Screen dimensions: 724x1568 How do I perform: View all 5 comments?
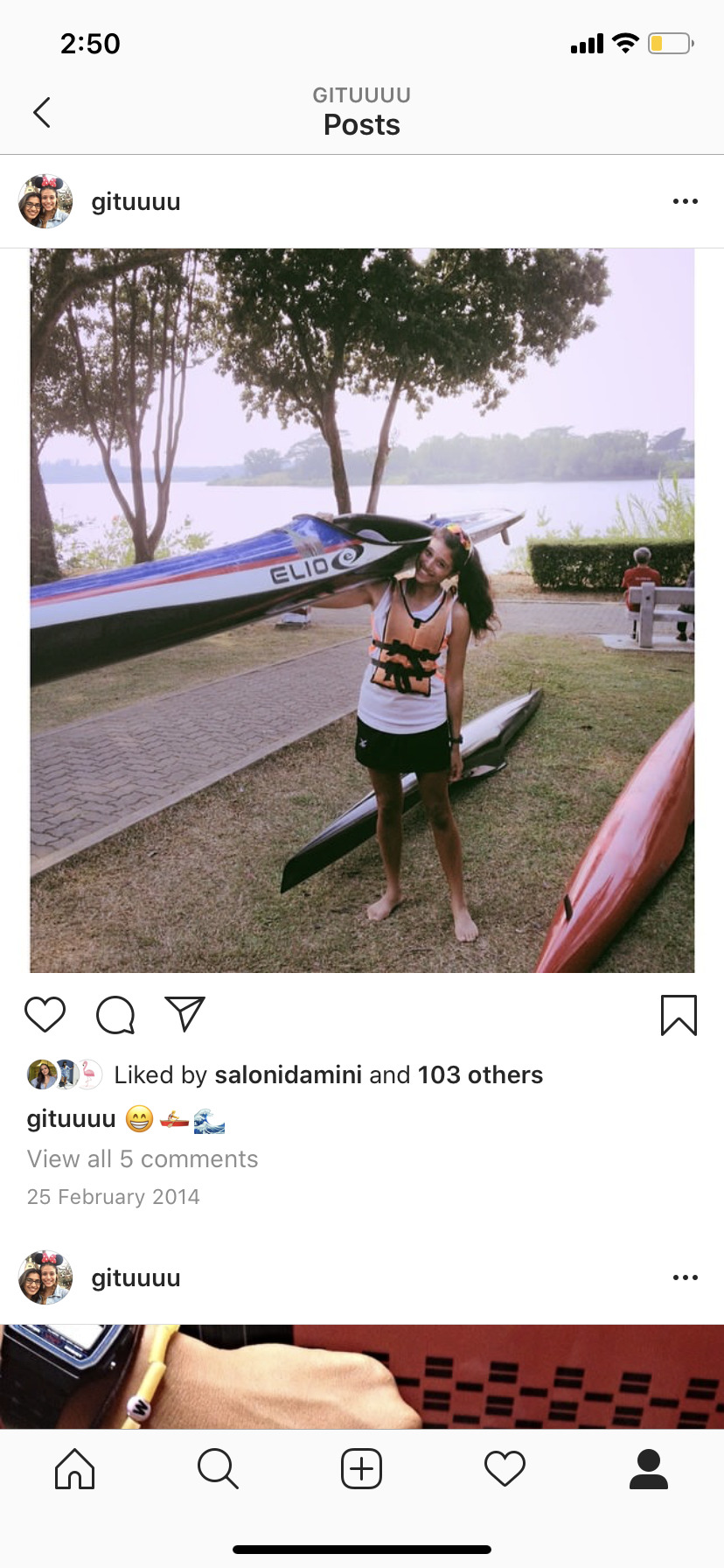(143, 1158)
